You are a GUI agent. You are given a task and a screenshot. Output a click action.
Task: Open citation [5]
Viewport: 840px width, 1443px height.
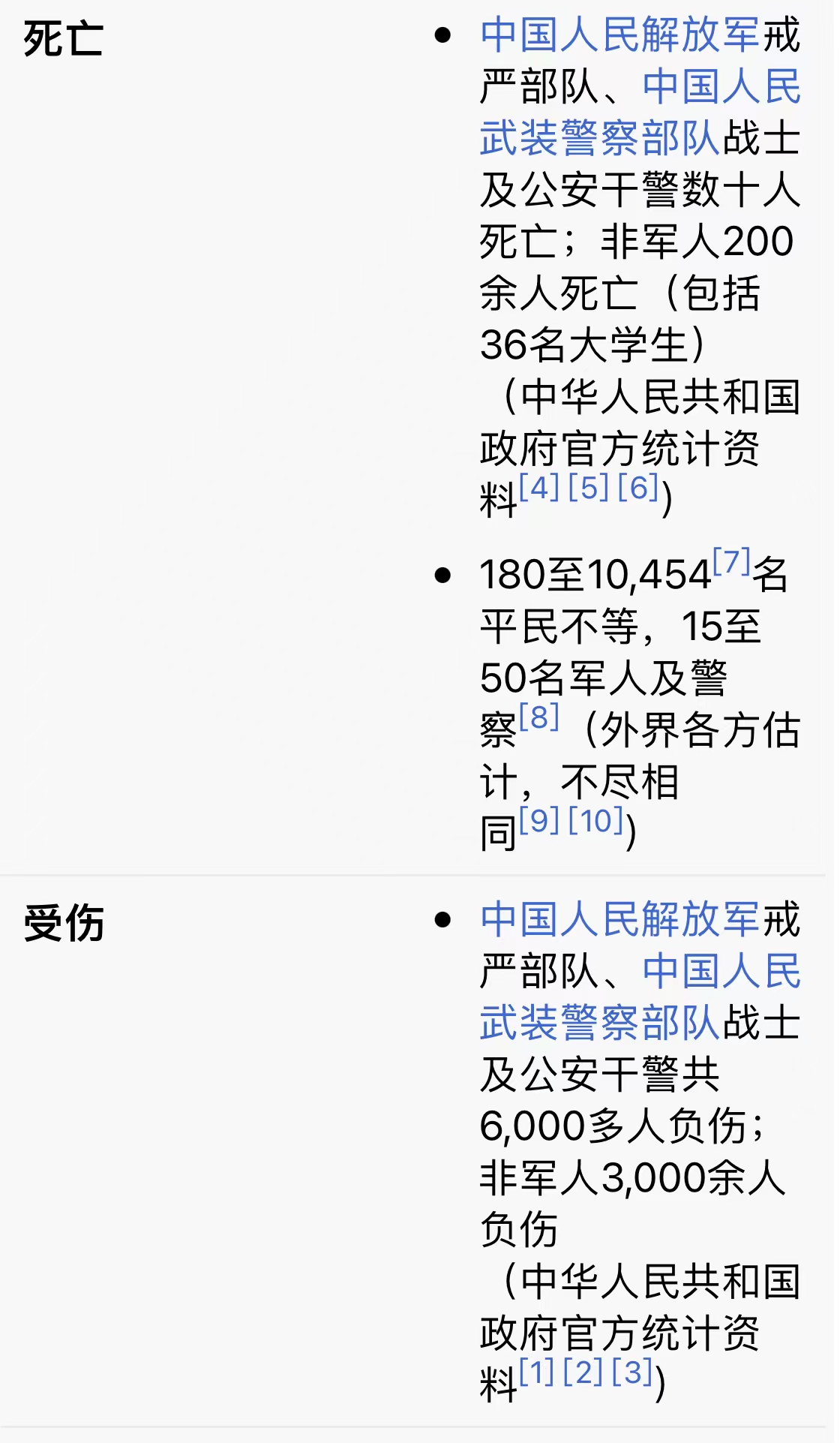click(589, 488)
